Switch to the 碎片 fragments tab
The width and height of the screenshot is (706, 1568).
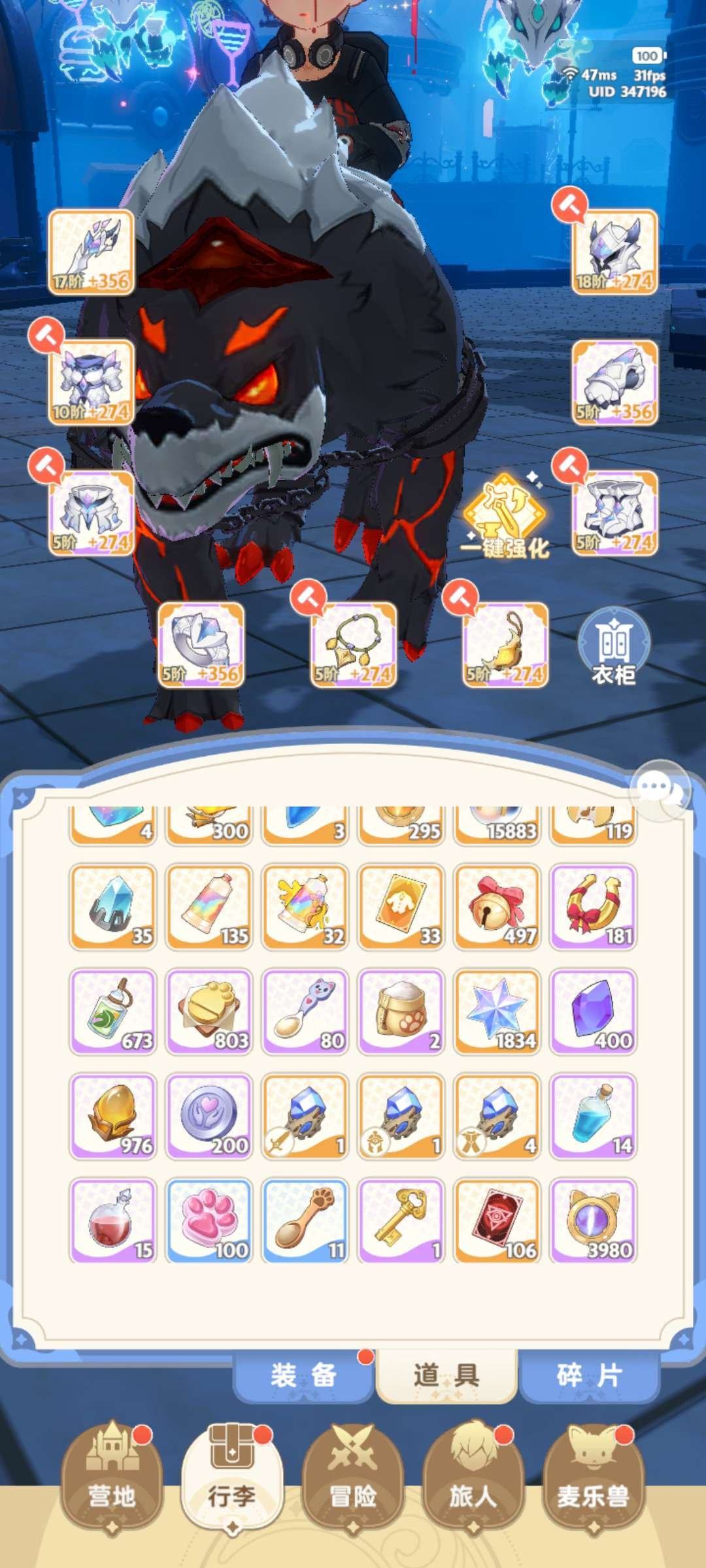[x=589, y=1375]
